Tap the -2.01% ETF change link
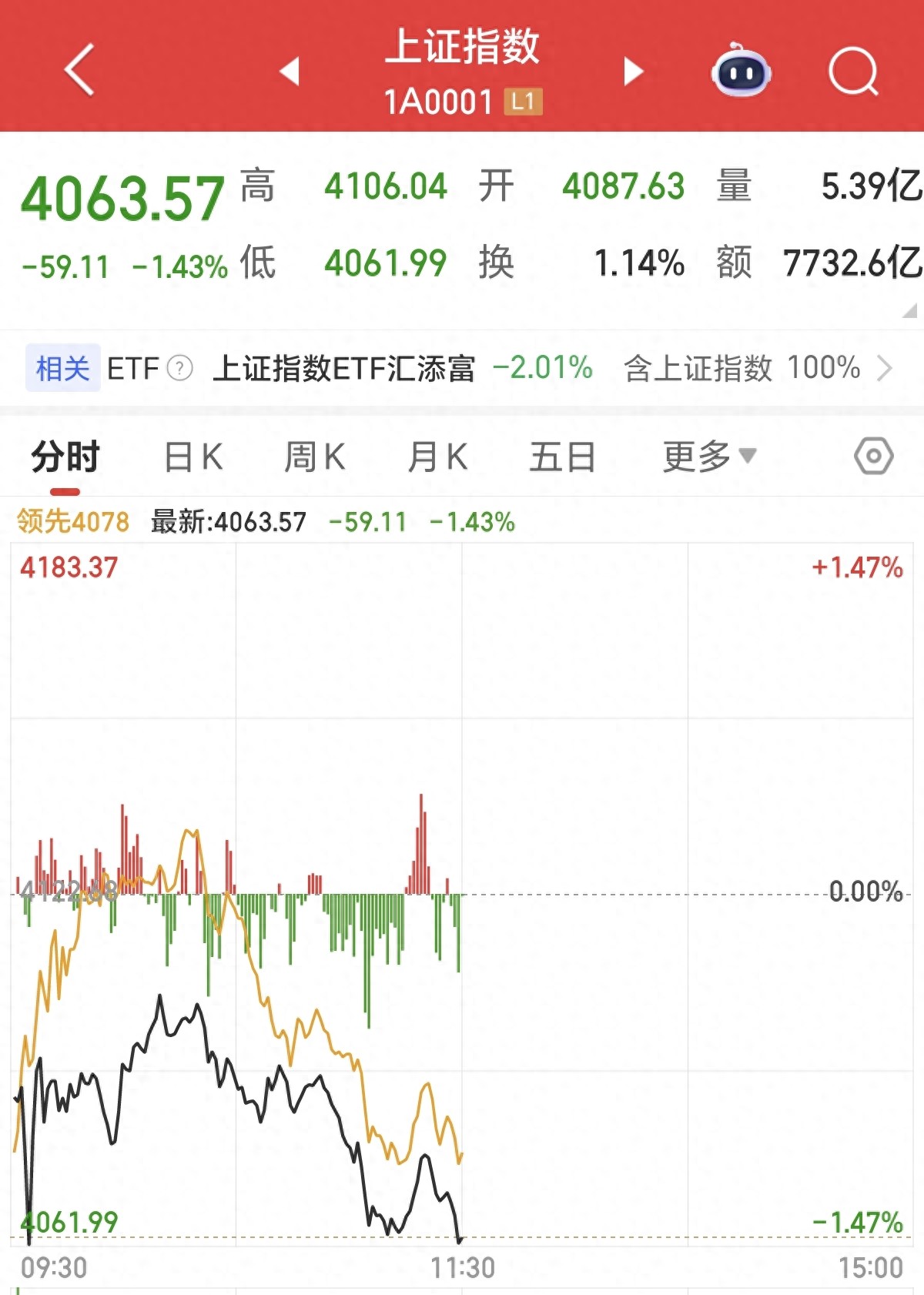This screenshot has width=924, height=1295. (544, 367)
